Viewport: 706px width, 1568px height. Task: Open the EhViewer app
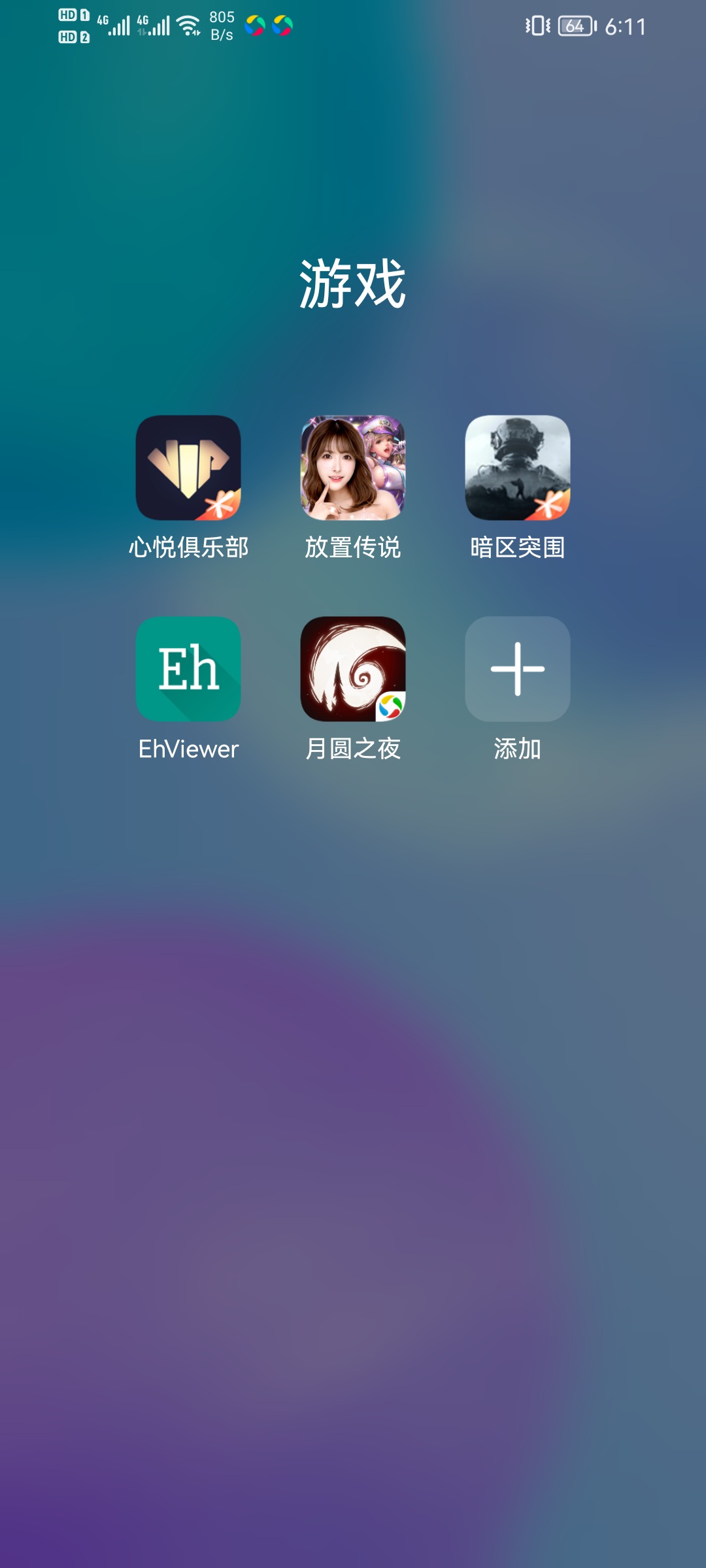tap(188, 669)
